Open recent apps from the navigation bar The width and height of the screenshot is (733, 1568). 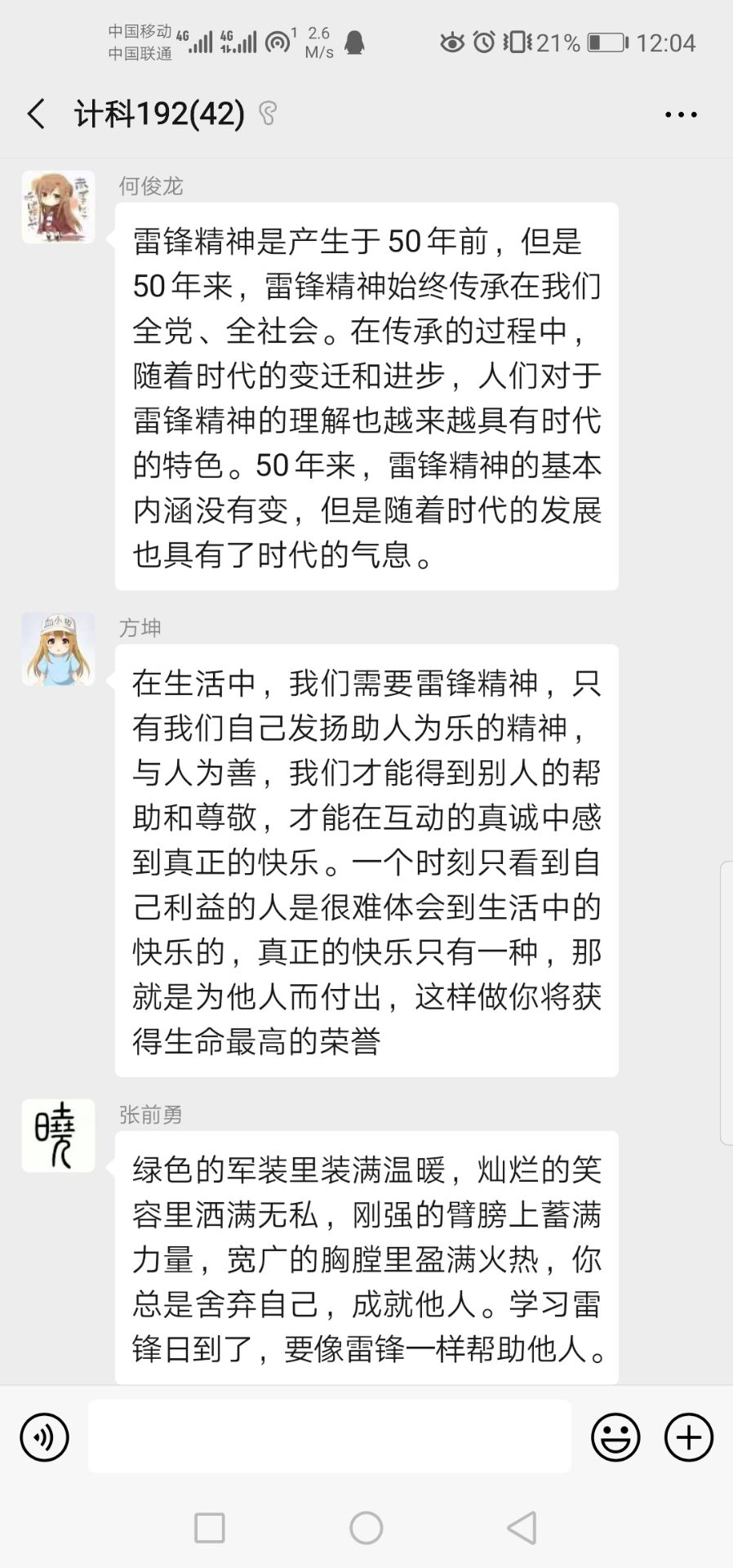coord(210,1528)
